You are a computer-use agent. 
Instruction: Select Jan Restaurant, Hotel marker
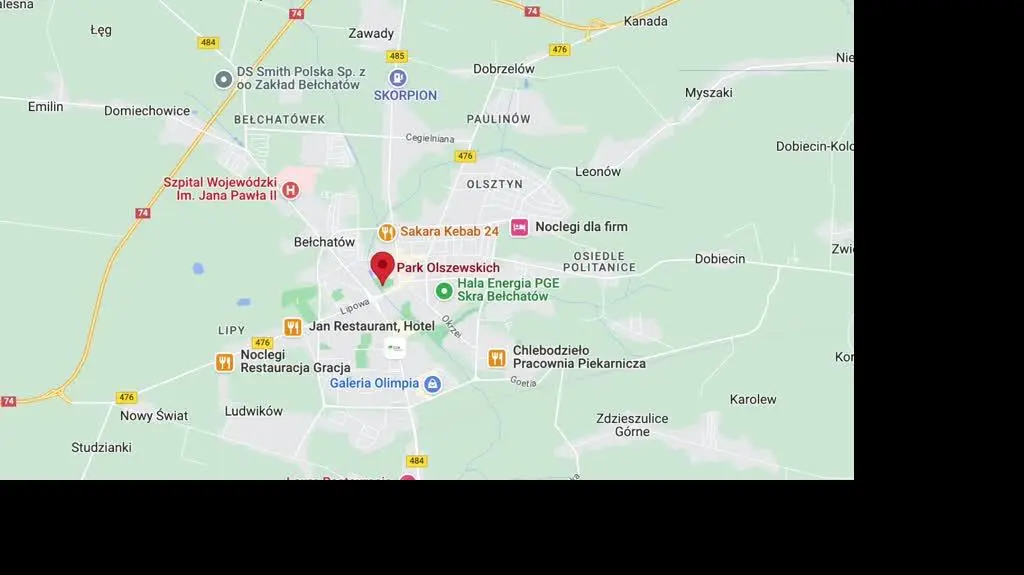pos(292,327)
